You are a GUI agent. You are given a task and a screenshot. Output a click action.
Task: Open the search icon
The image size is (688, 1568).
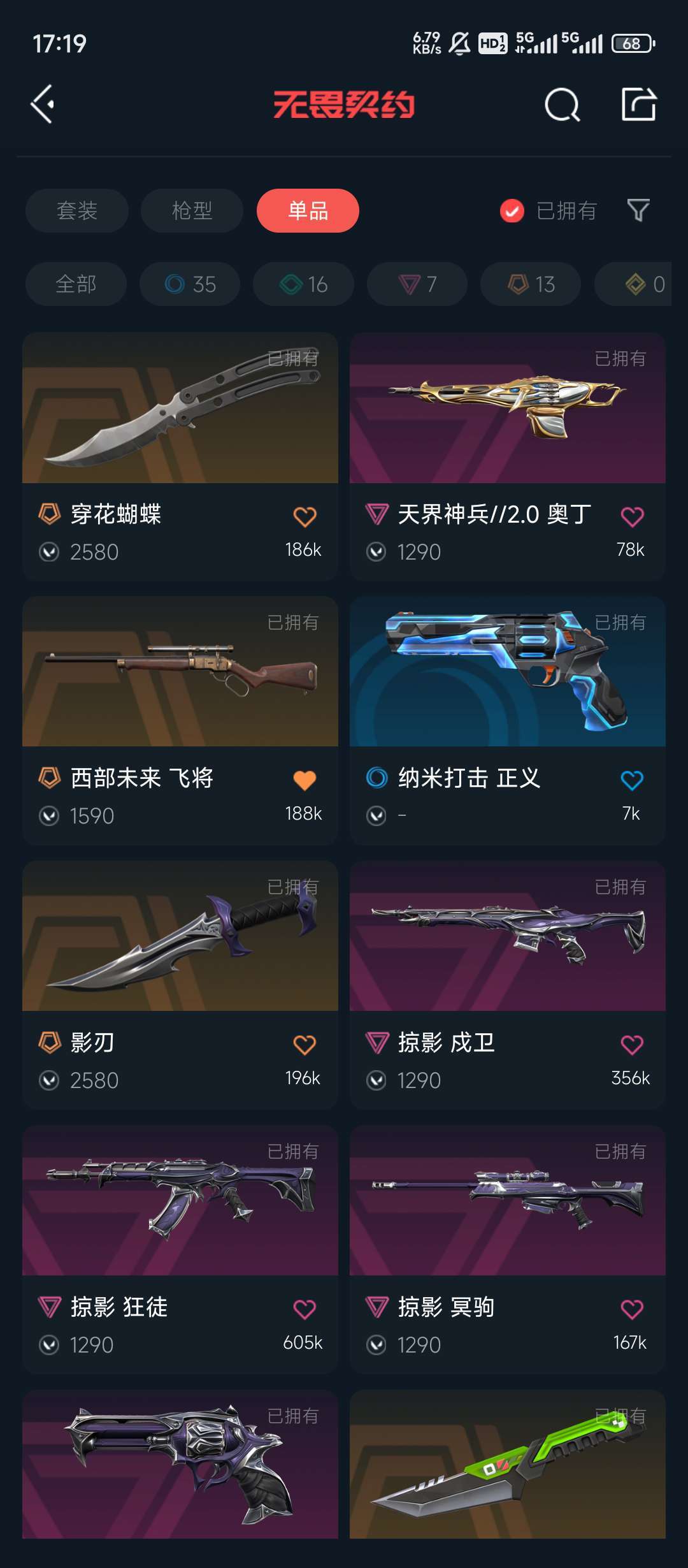click(562, 105)
